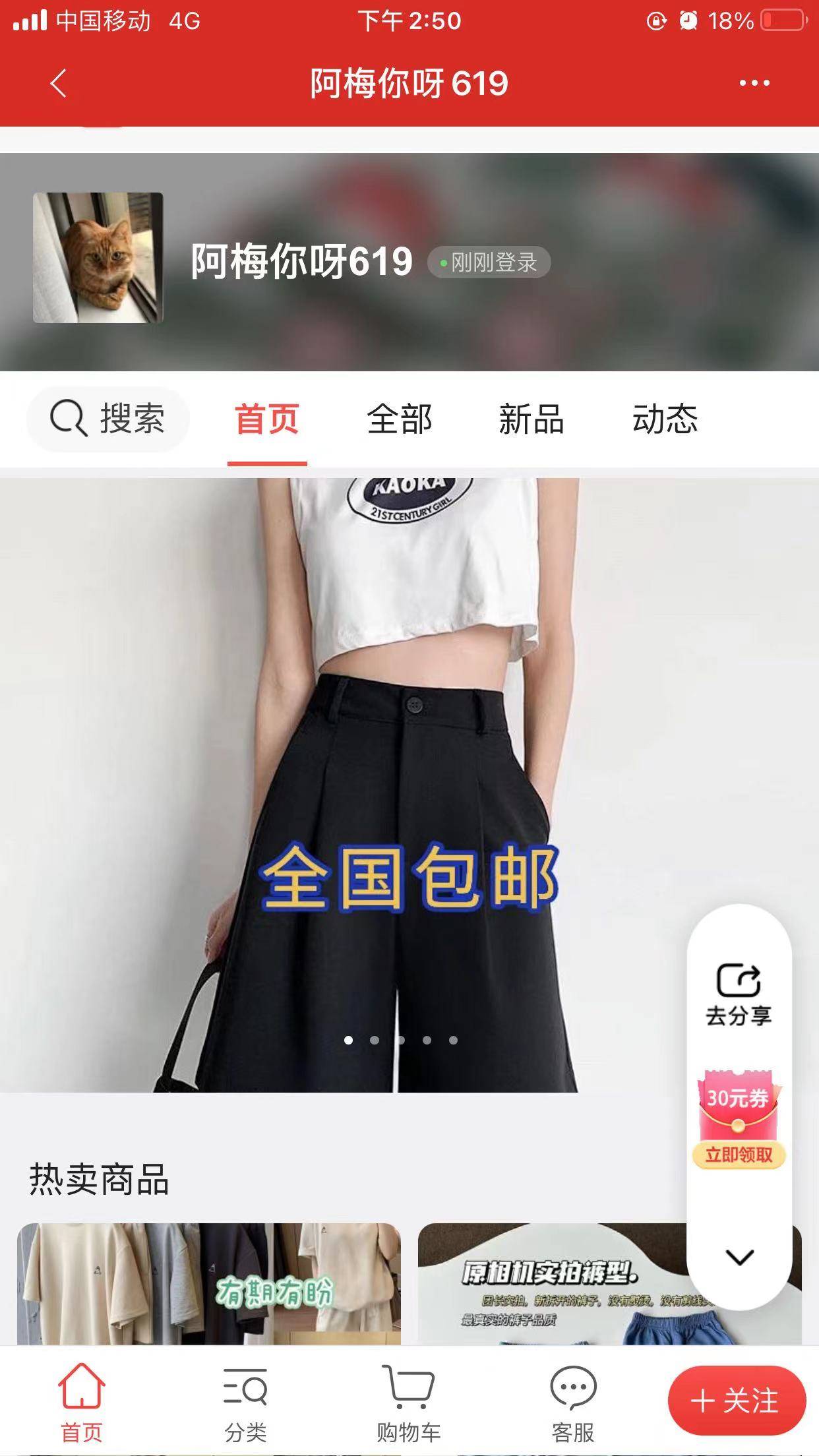Screen dimensions: 819x1456
Task: Open the three-dot overflow menu
Action: tap(754, 83)
